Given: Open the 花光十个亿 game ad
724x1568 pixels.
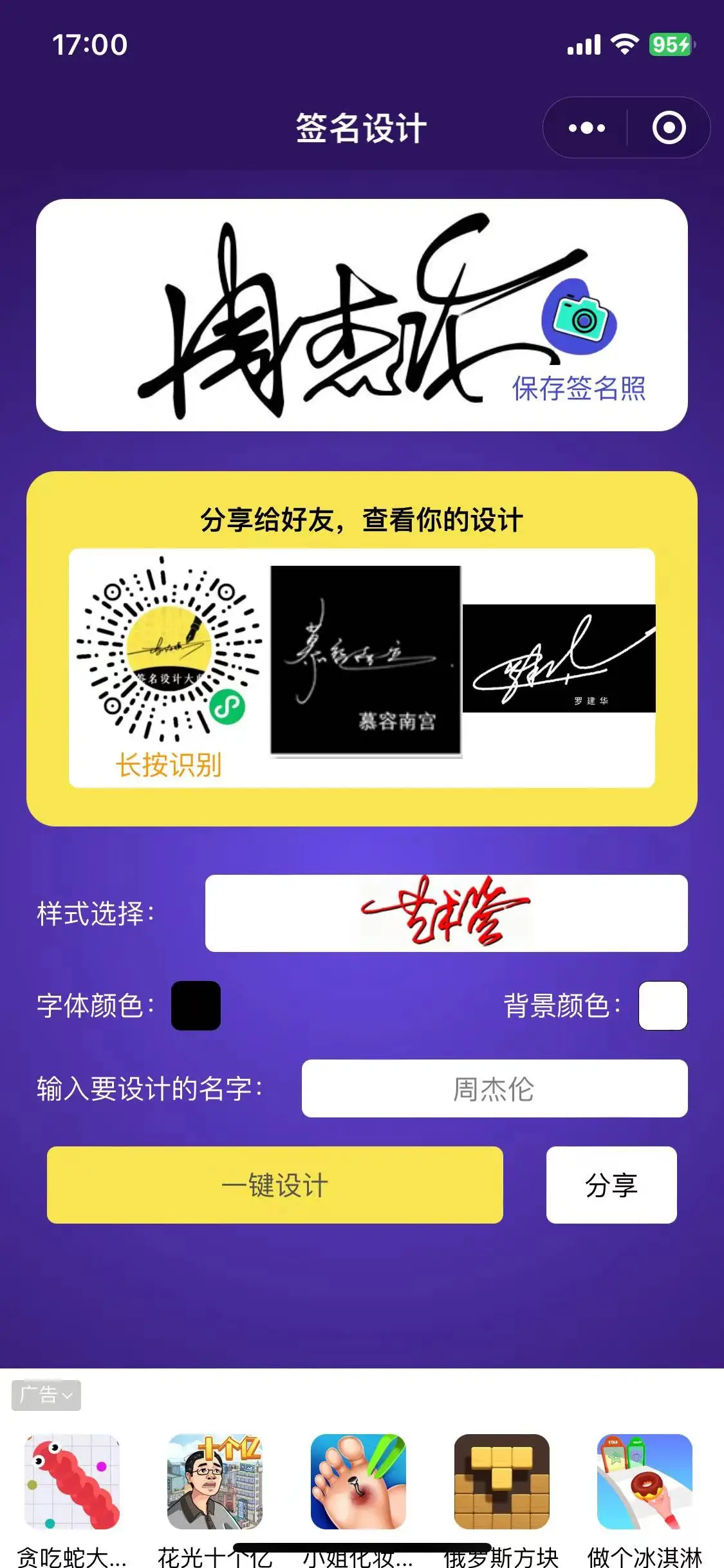Looking at the screenshot, I should 215,1482.
